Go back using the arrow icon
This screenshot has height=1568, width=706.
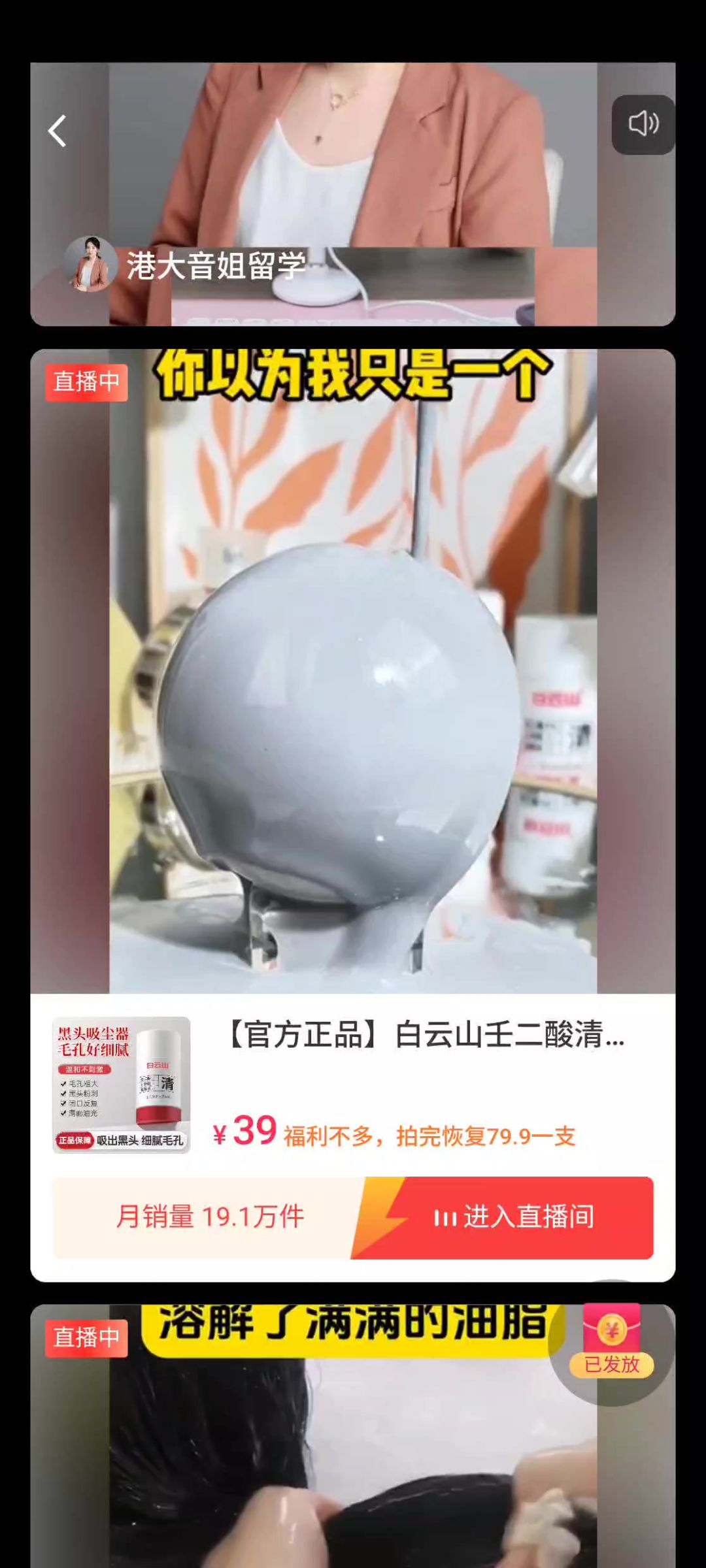58,131
